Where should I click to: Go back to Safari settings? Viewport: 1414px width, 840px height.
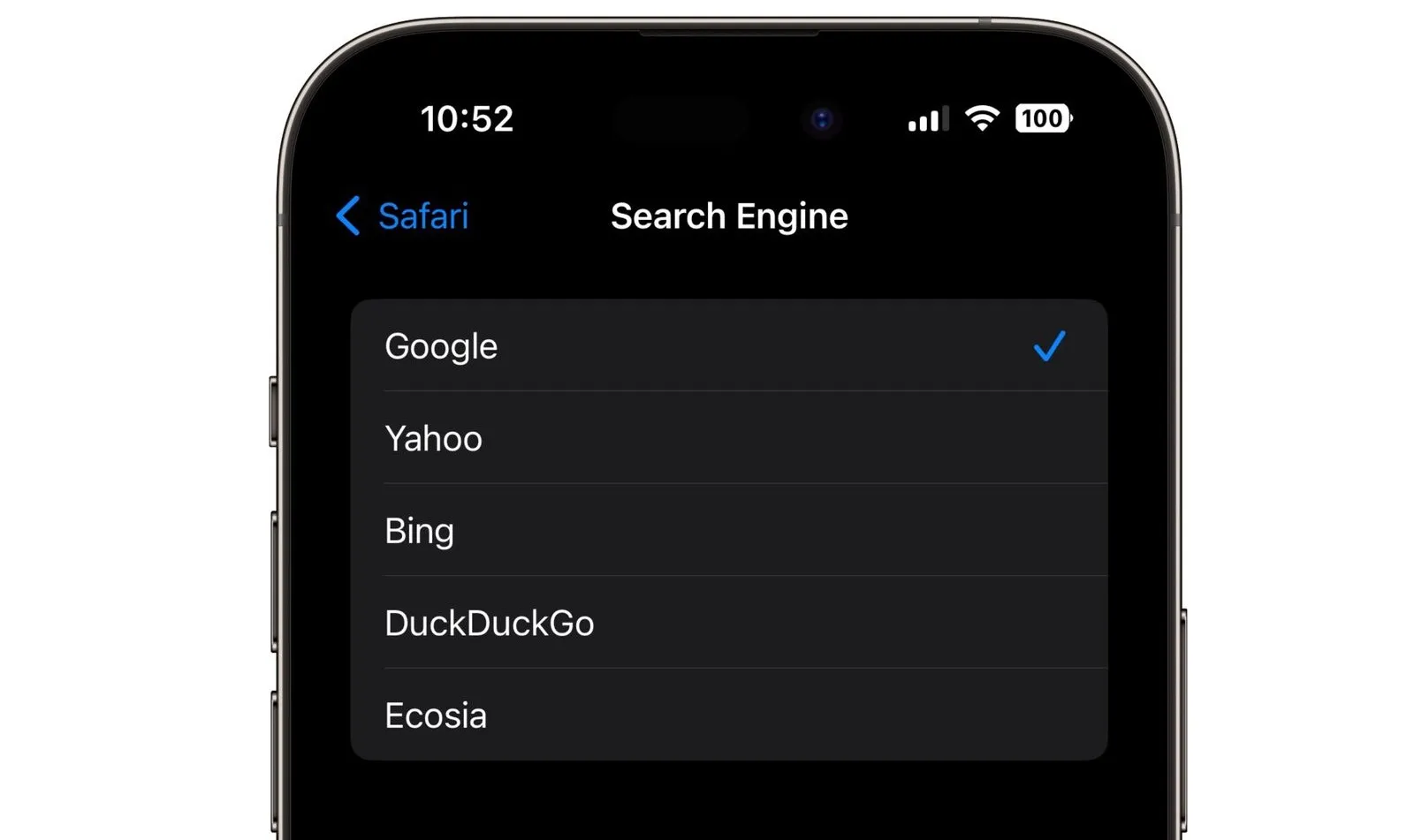[x=403, y=216]
